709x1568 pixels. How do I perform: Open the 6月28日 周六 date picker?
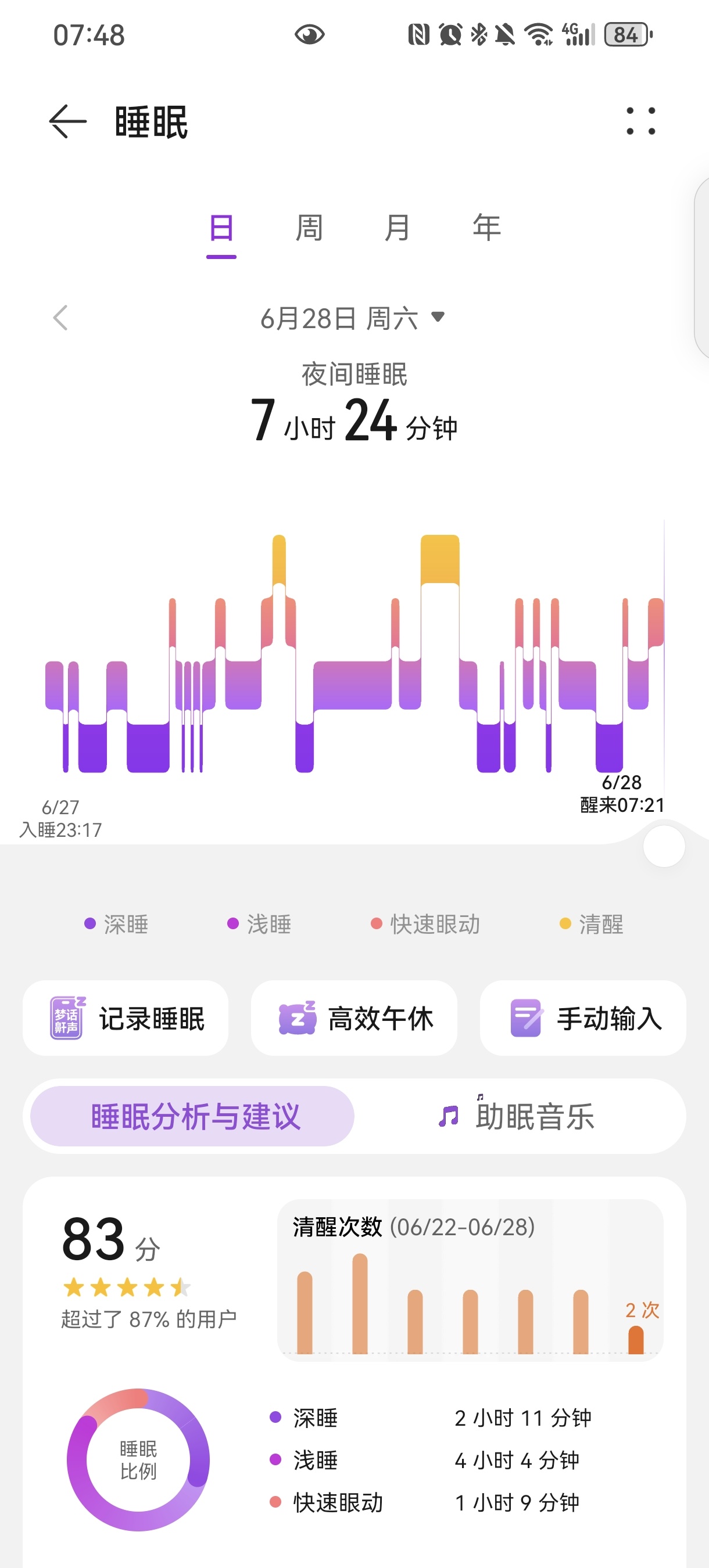click(352, 318)
